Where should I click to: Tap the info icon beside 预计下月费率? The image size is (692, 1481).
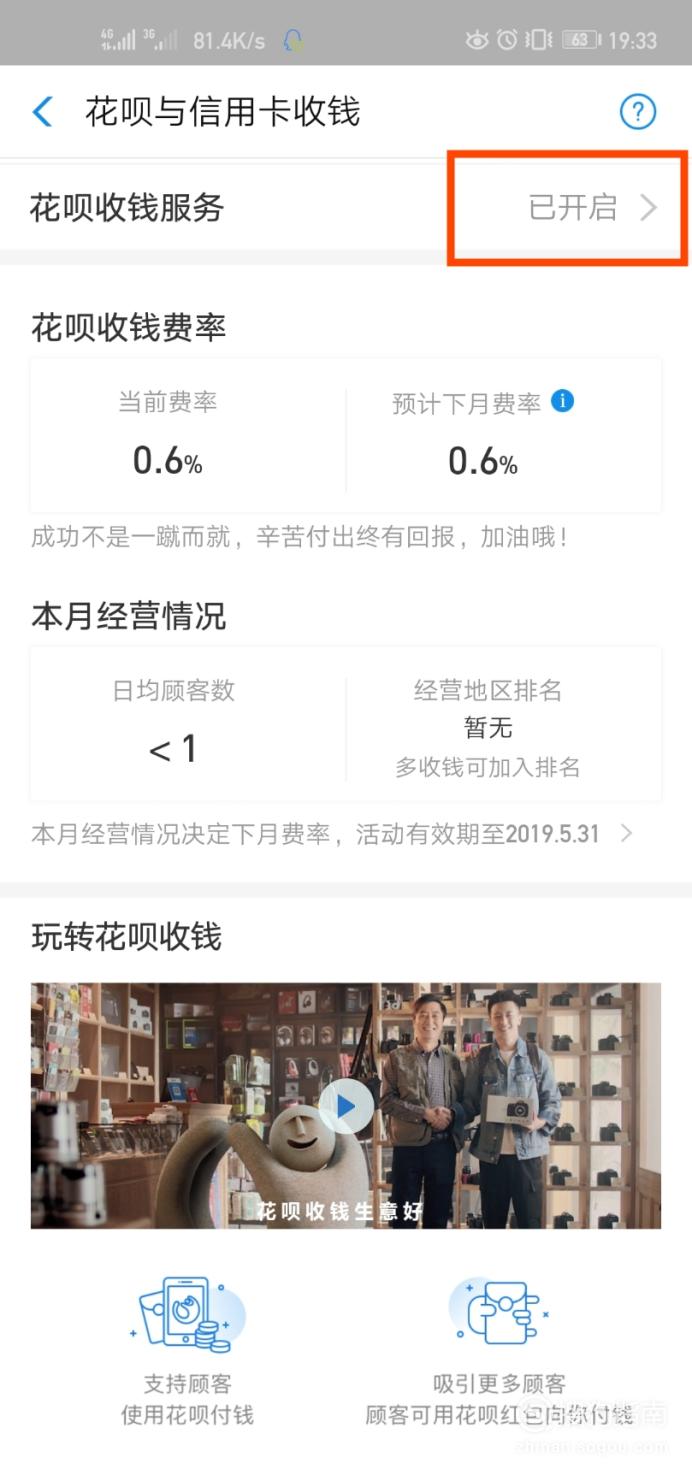pyautogui.click(x=563, y=402)
